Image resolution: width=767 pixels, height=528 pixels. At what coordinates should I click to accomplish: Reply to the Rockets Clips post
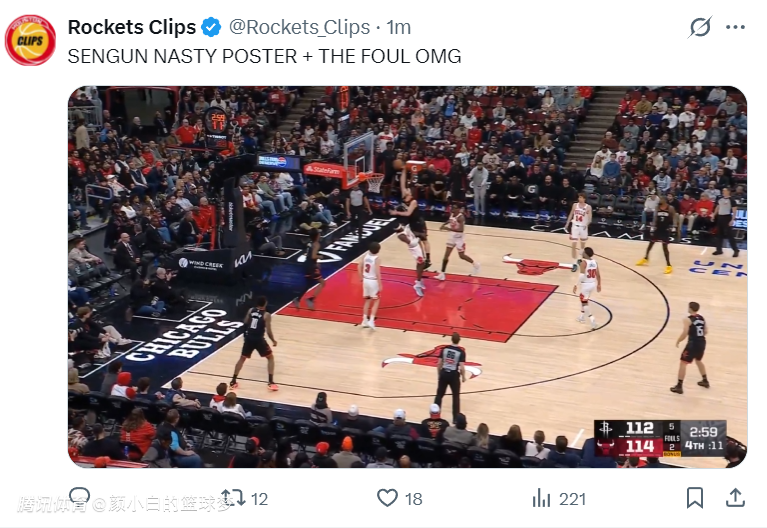point(80,497)
